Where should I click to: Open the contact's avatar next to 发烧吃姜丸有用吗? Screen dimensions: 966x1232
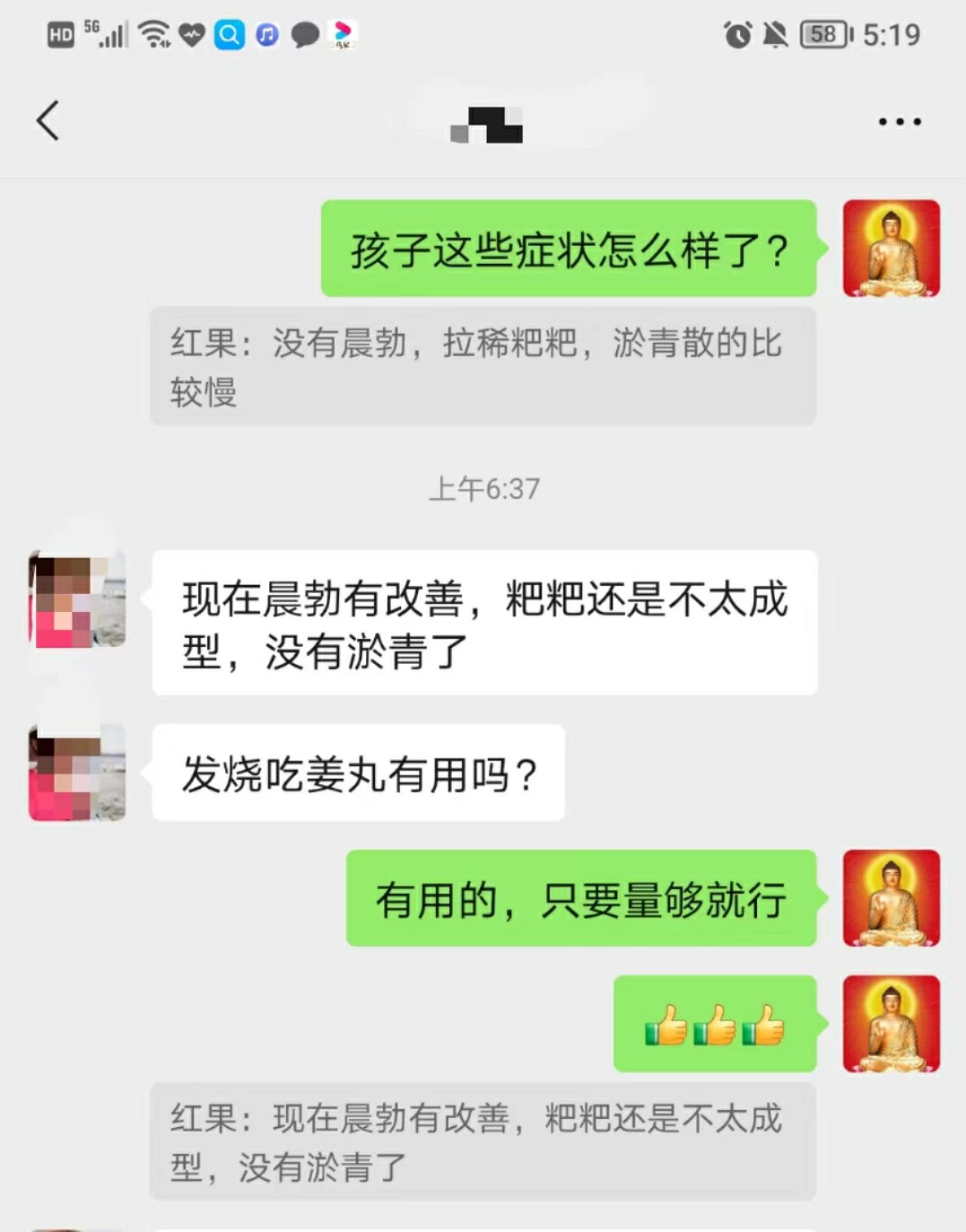(x=76, y=772)
